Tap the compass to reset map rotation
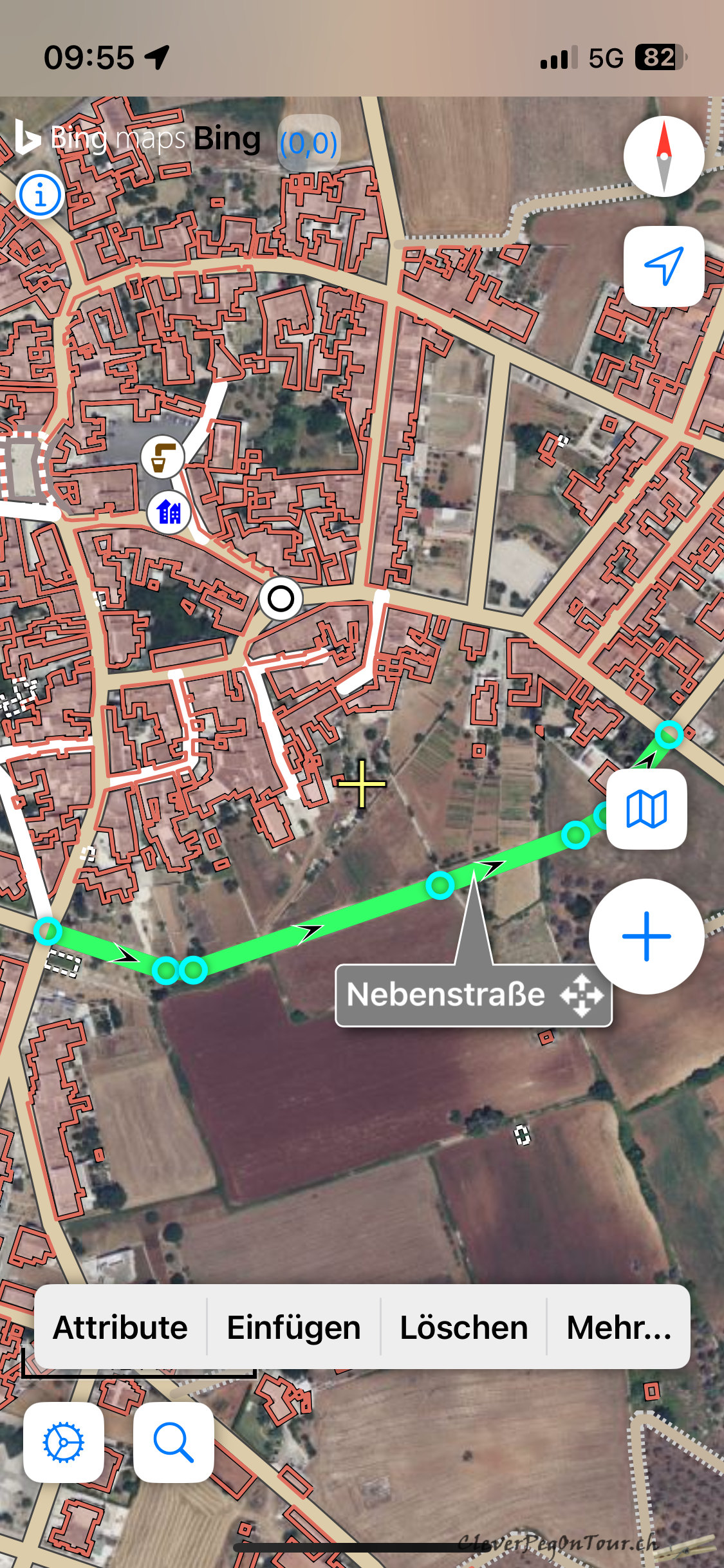 [664, 156]
